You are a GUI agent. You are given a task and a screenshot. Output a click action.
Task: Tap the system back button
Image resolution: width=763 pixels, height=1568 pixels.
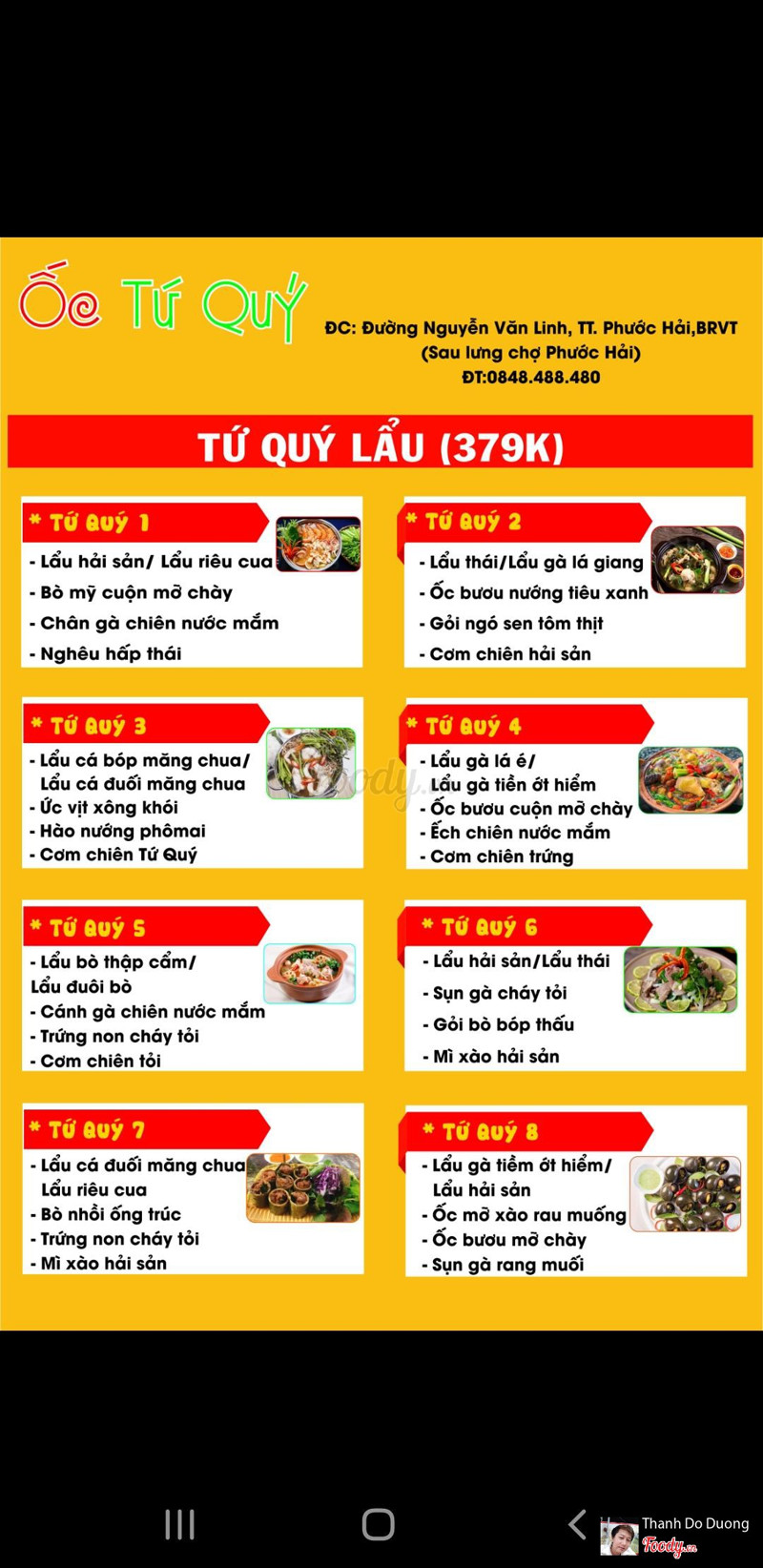coord(577,1524)
